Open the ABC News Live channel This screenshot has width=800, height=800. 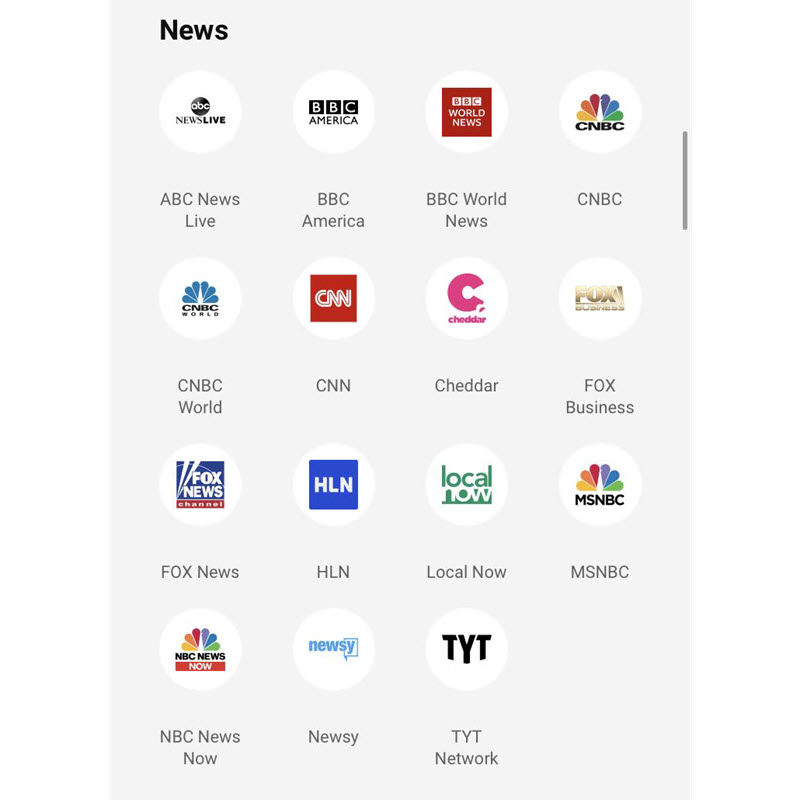[x=200, y=112]
